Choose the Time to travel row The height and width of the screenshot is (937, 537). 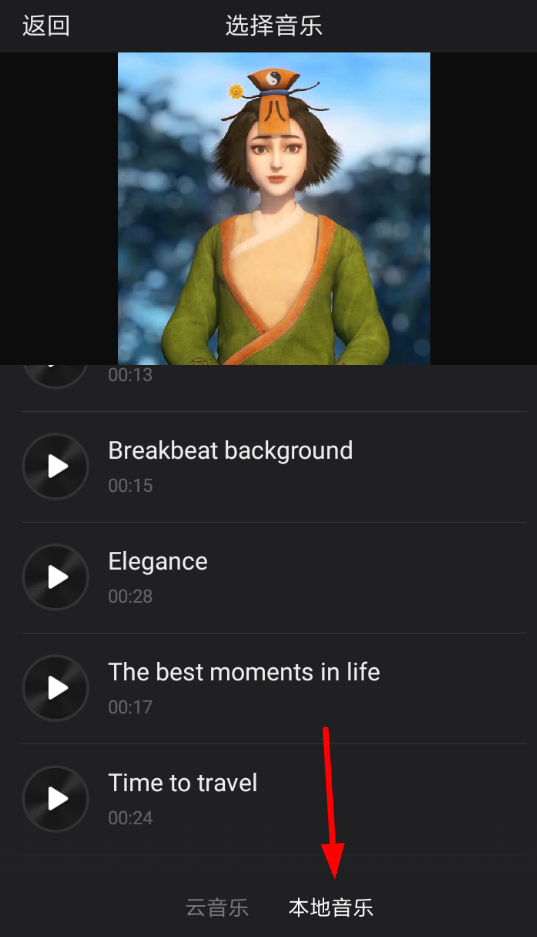click(274, 800)
